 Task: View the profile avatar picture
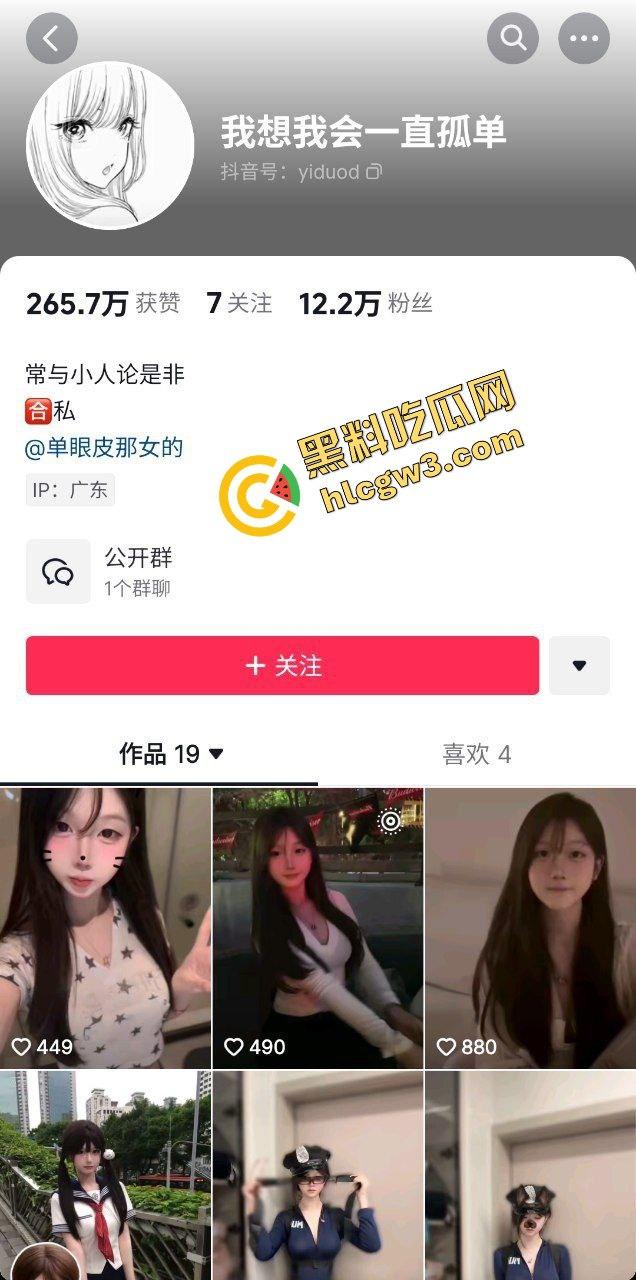click(110, 145)
